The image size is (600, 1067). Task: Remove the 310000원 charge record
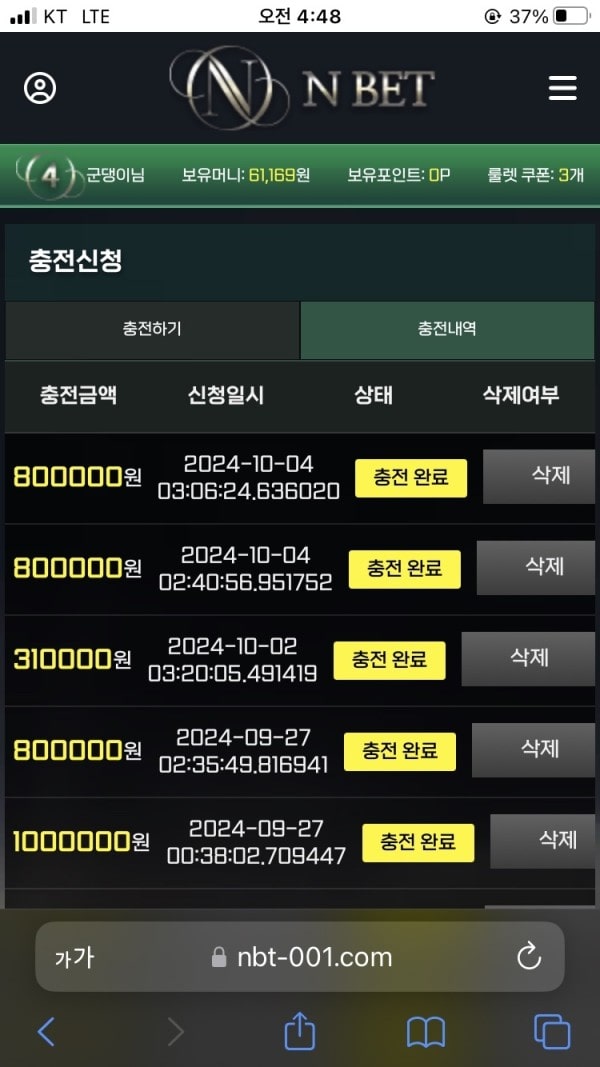(529, 658)
